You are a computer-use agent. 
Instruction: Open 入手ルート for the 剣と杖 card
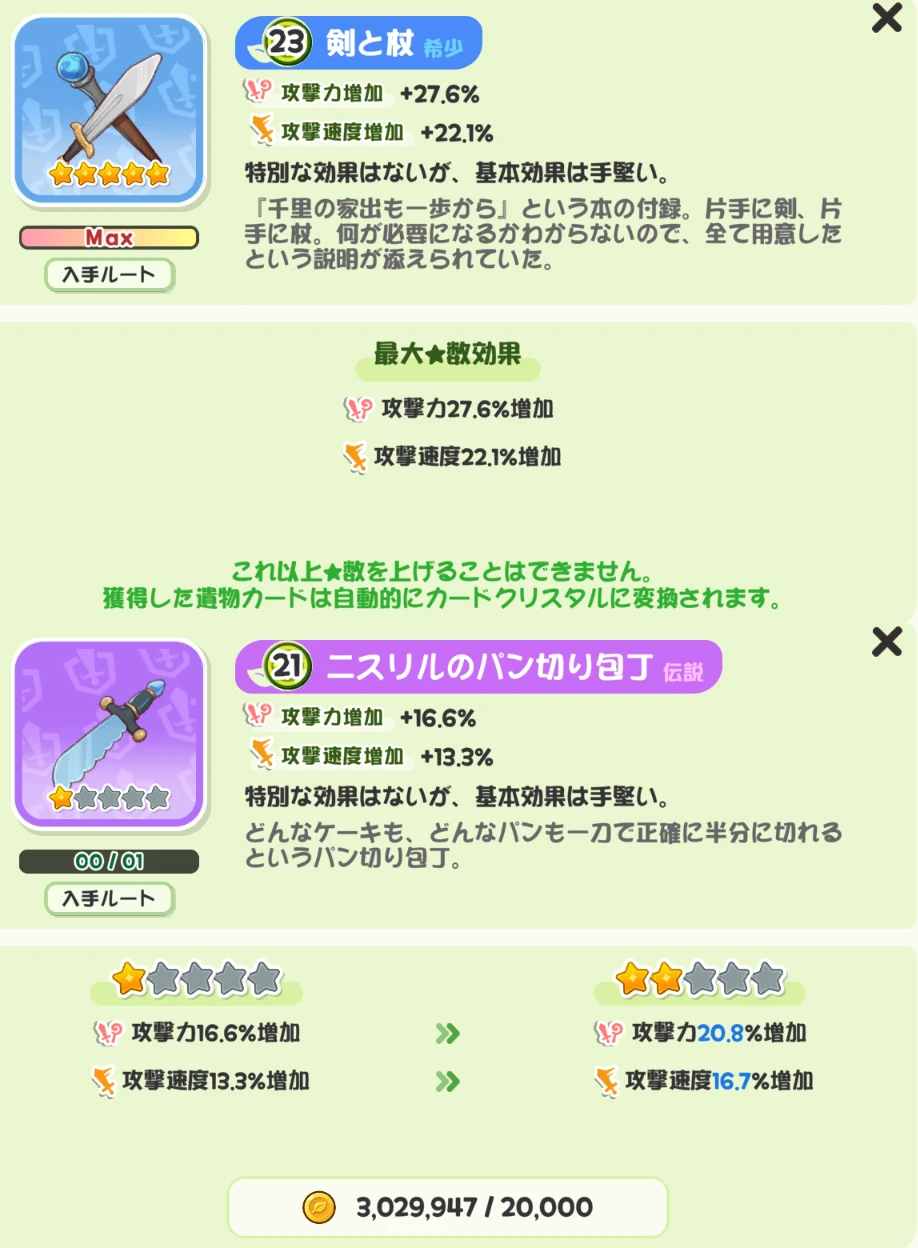click(x=109, y=275)
